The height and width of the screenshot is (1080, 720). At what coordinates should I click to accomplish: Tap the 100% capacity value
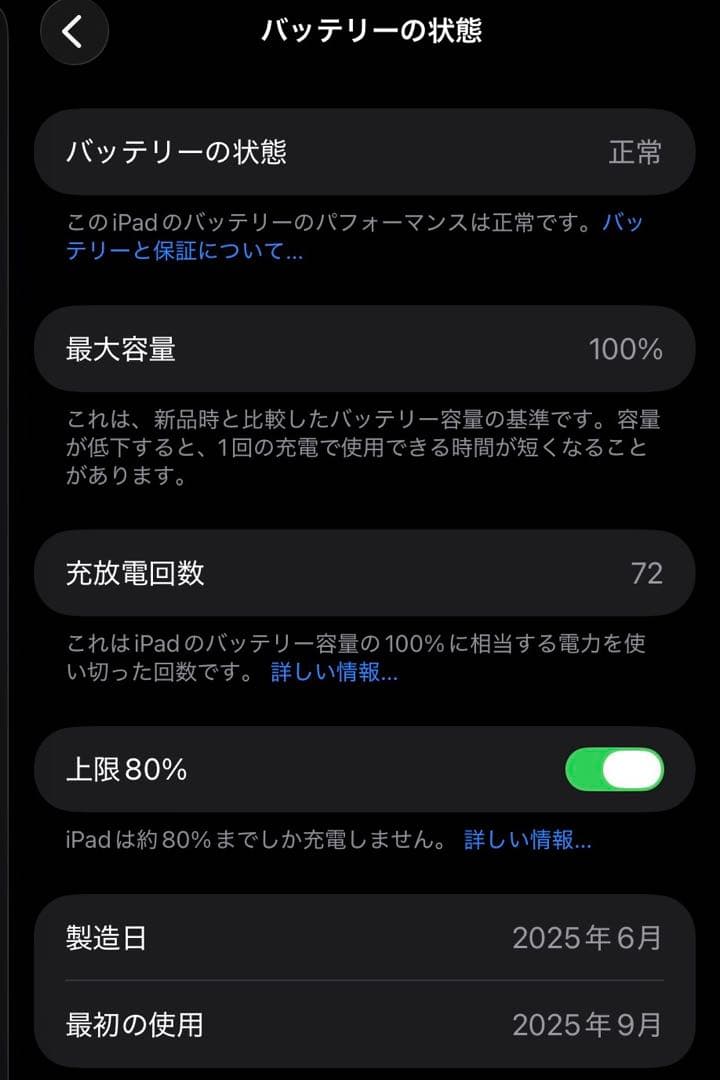628,350
